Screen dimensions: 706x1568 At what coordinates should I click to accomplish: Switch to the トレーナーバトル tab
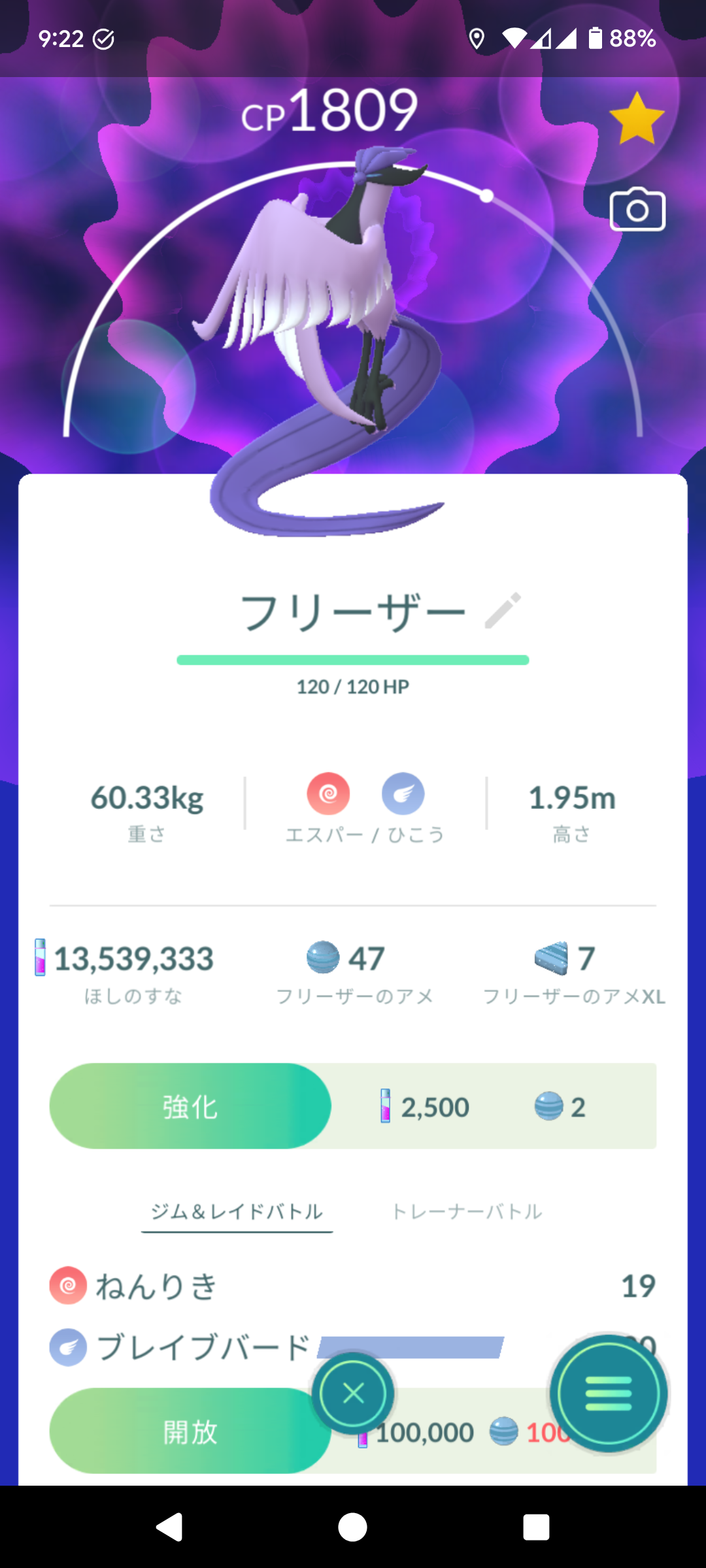466,1212
